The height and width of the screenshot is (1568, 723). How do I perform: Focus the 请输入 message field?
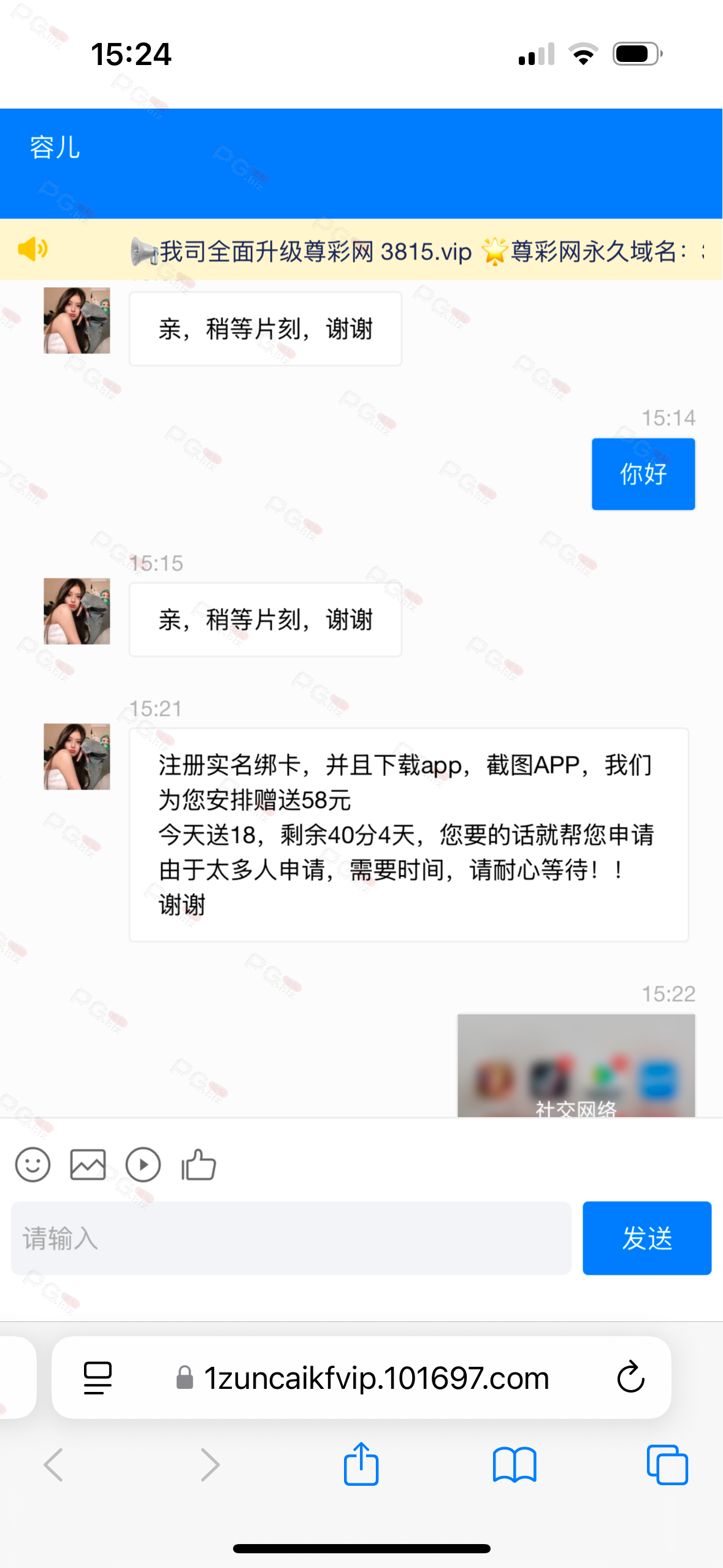coord(291,1238)
